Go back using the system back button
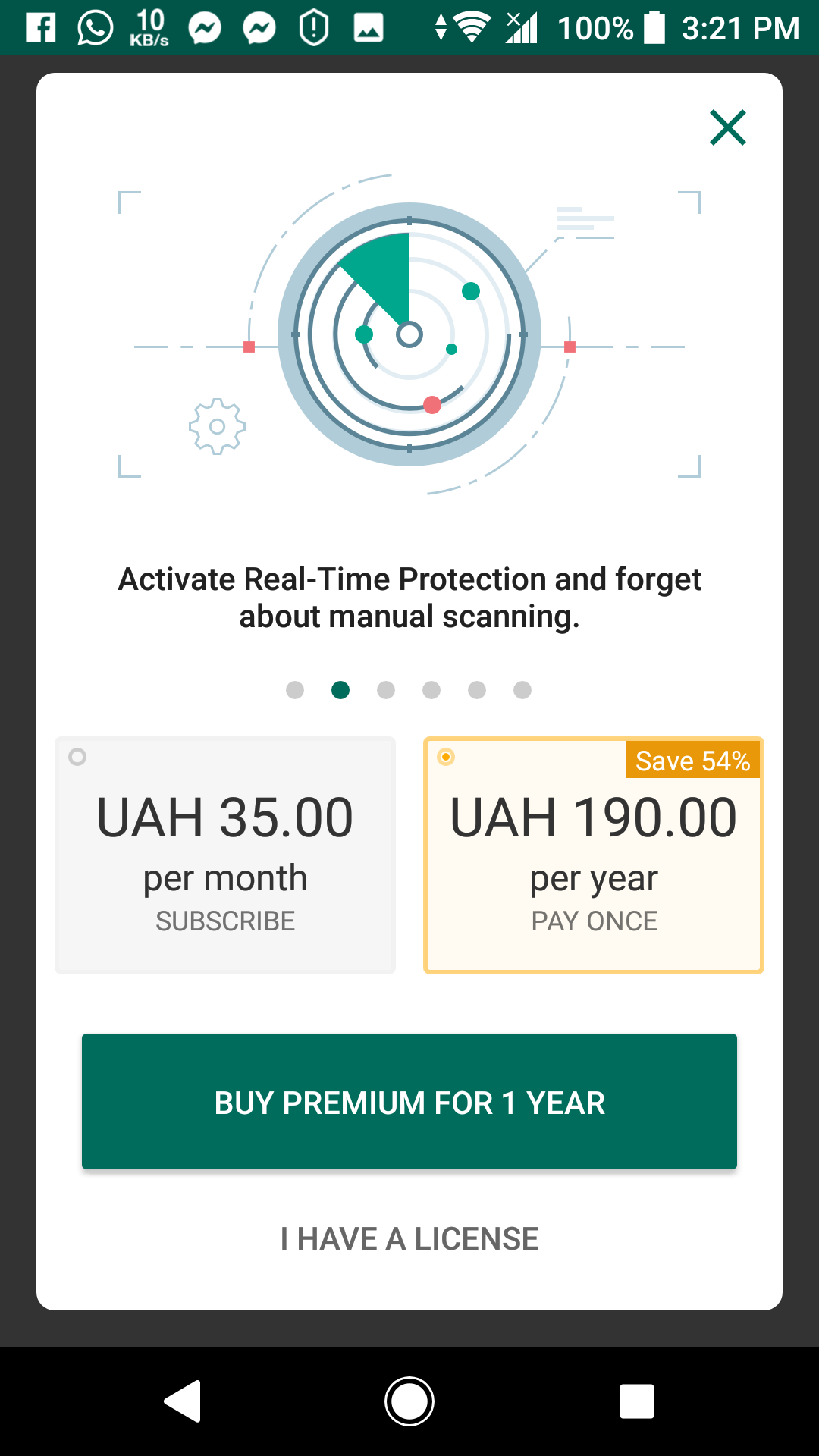The image size is (819, 1456). pyautogui.click(x=183, y=1401)
